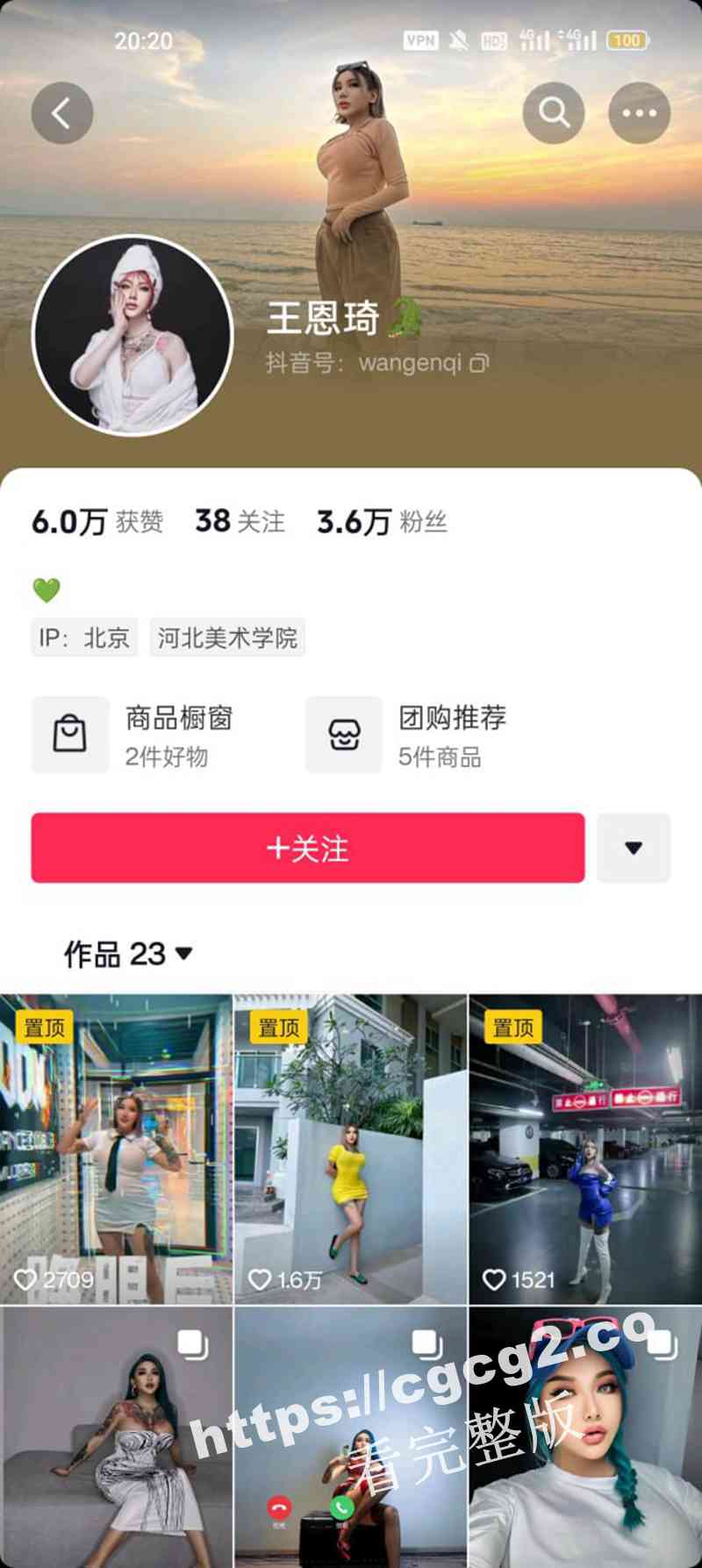Copy the Douyin ID wangenqi
The width and height of the screenshot is (702, 1568).
point(479,363)
